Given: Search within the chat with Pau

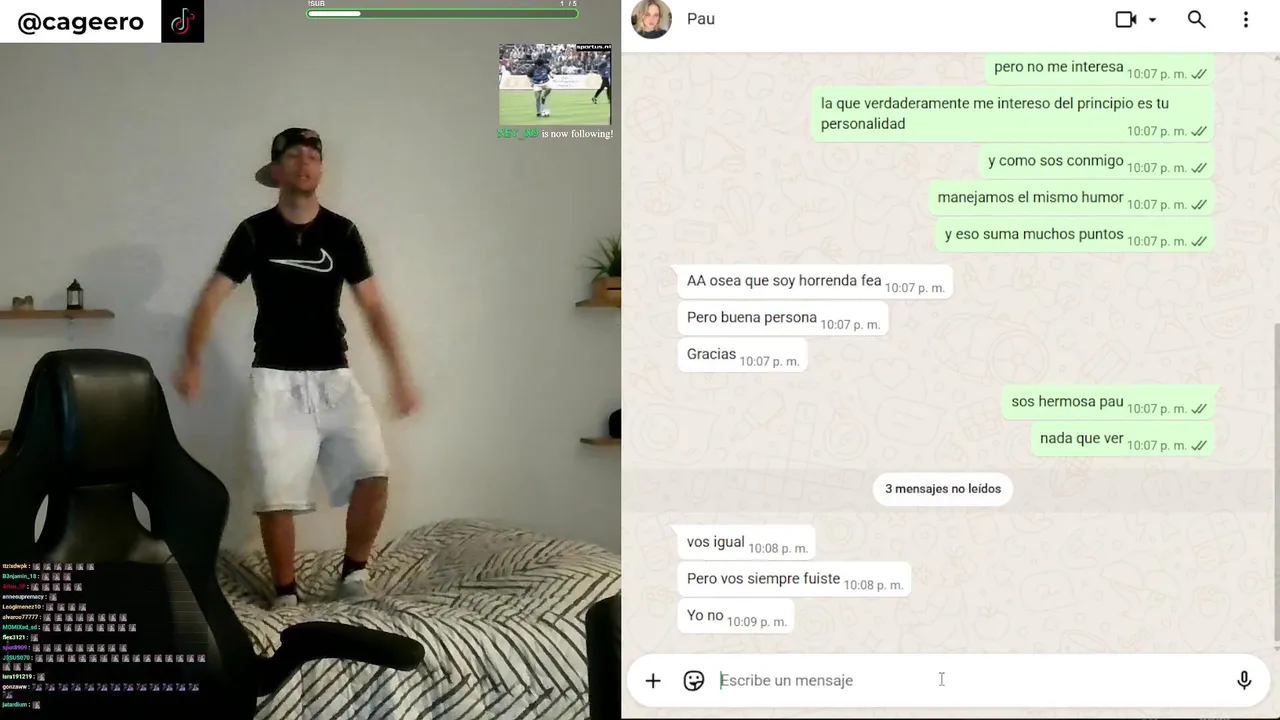Looking at the screenshot, I should pos(1196,19).
